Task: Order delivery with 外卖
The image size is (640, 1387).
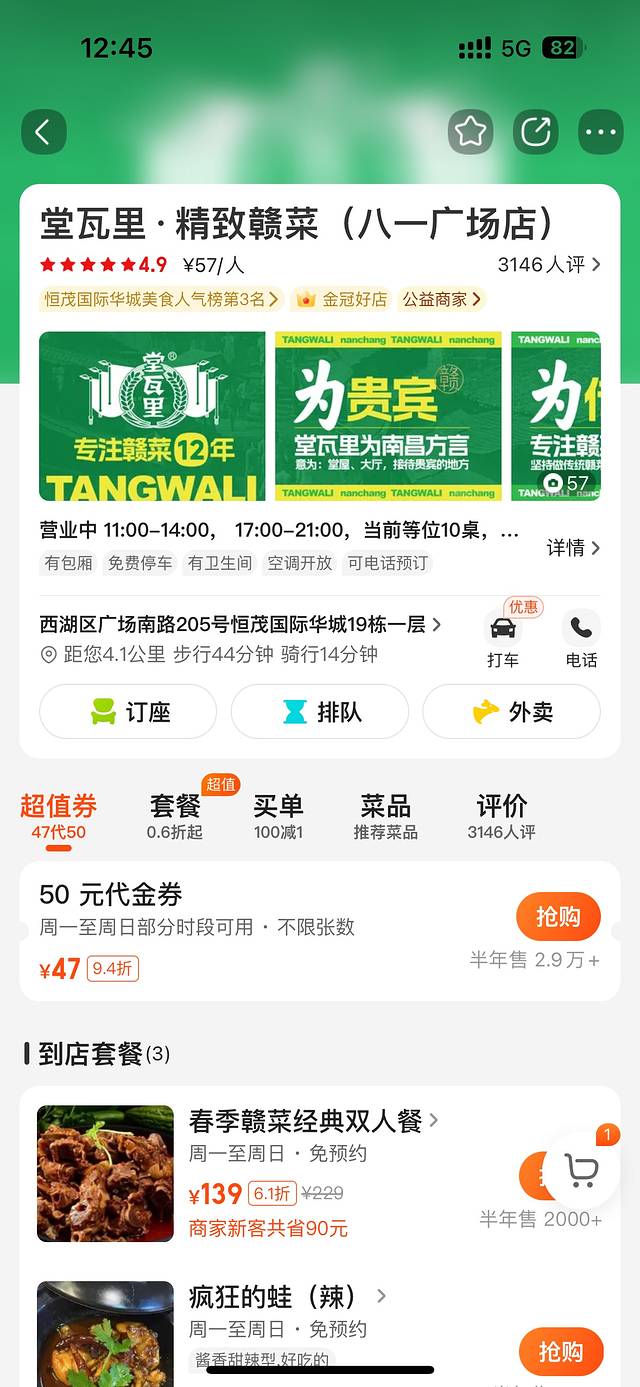Action: pyautogui.click(x=511, y=712)
